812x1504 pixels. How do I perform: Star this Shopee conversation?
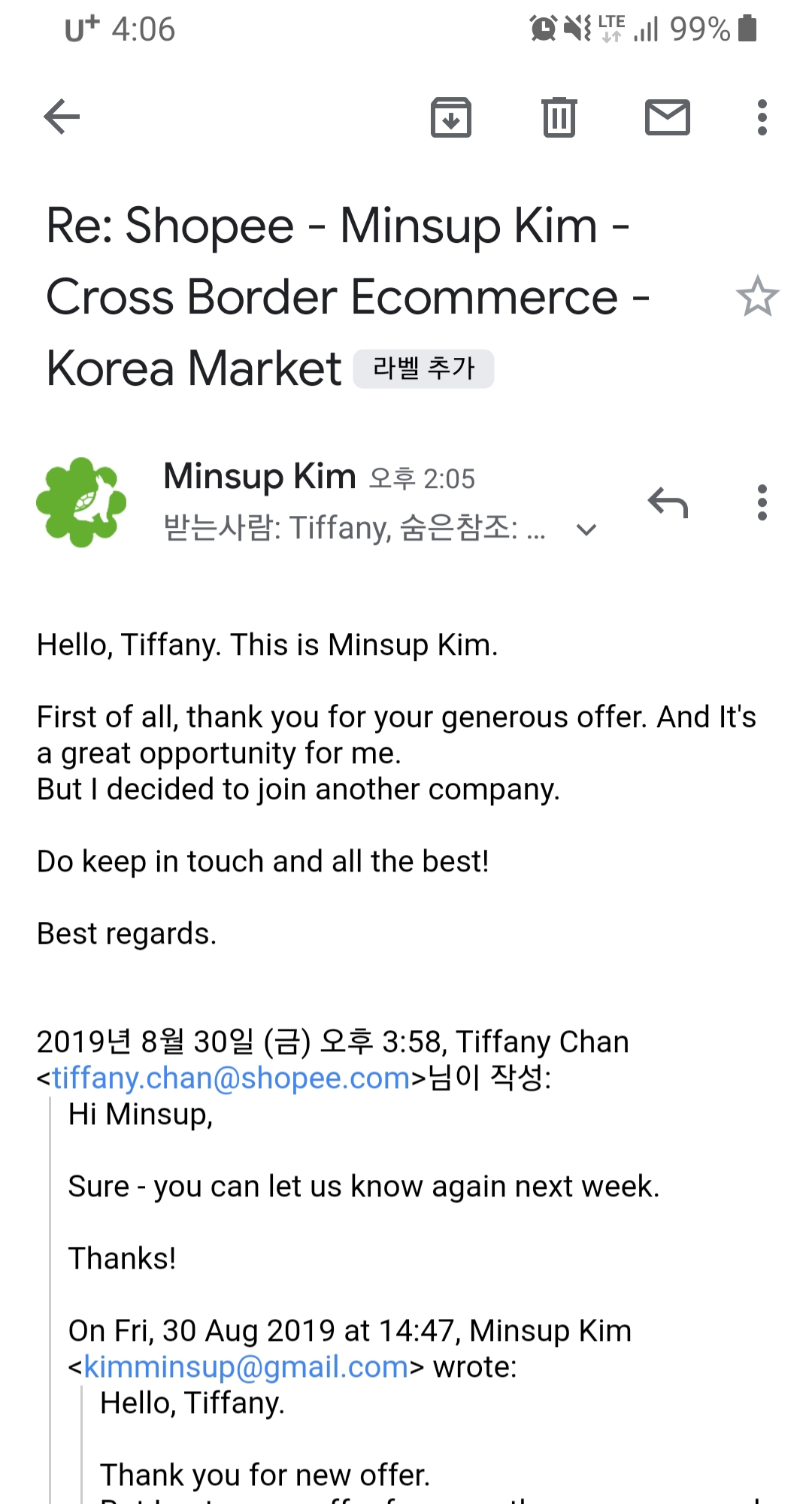click(x=757, y=296)
